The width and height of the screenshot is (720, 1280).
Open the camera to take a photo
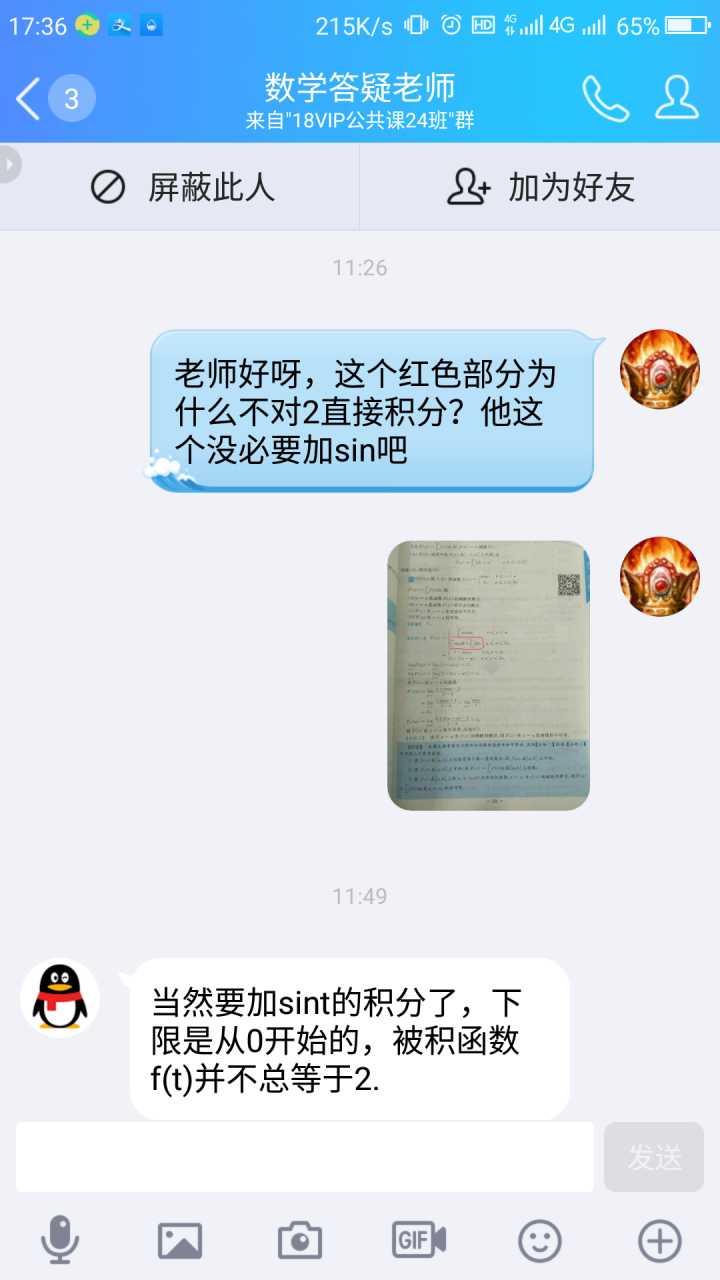click(300, 1241)
